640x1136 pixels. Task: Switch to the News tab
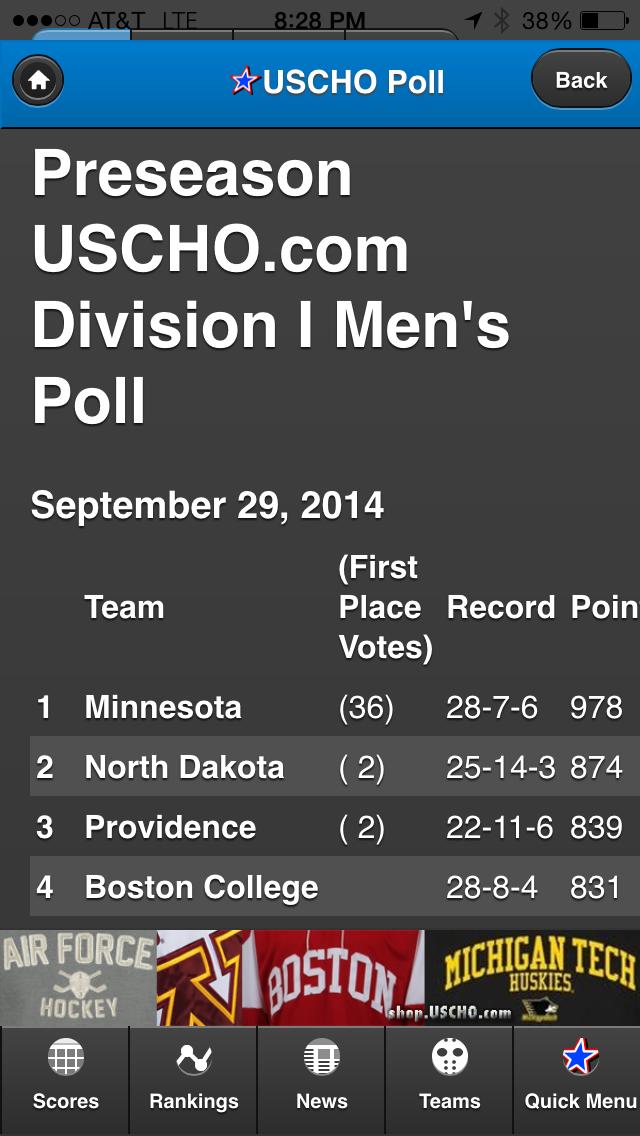pos(321,1078)
